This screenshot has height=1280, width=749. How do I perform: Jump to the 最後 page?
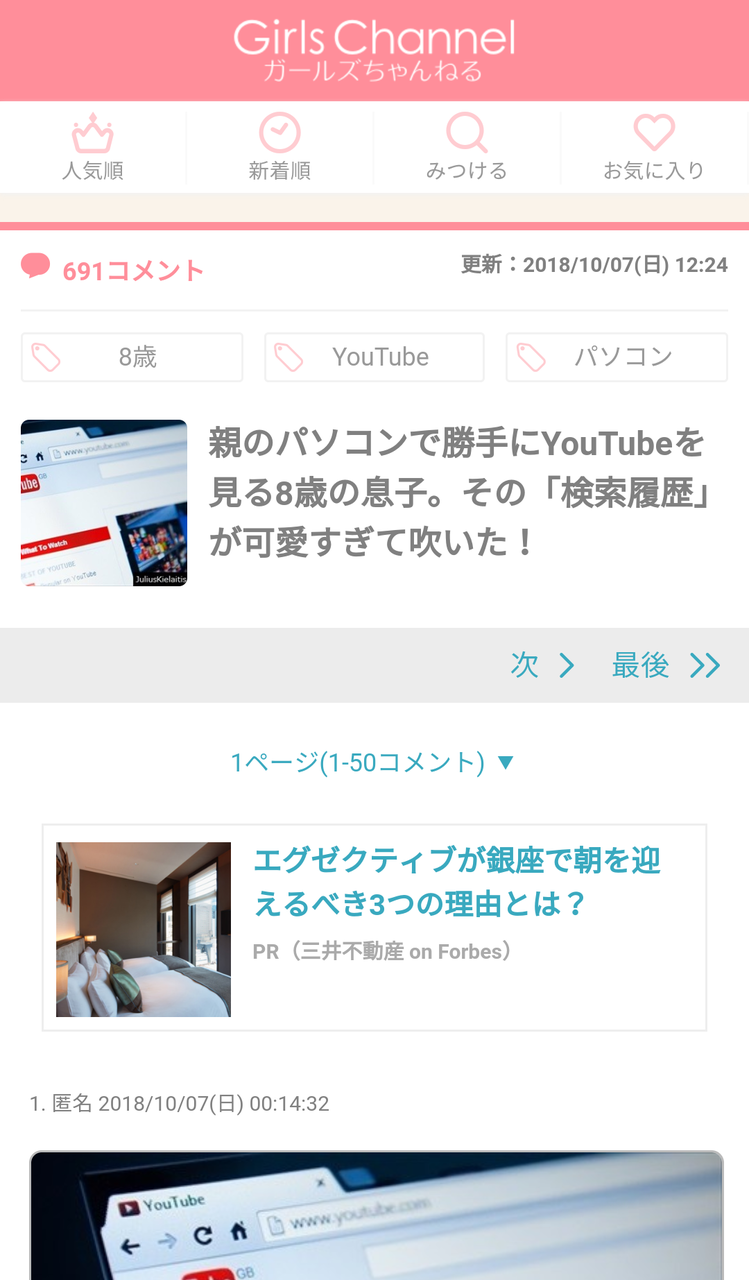666,665
